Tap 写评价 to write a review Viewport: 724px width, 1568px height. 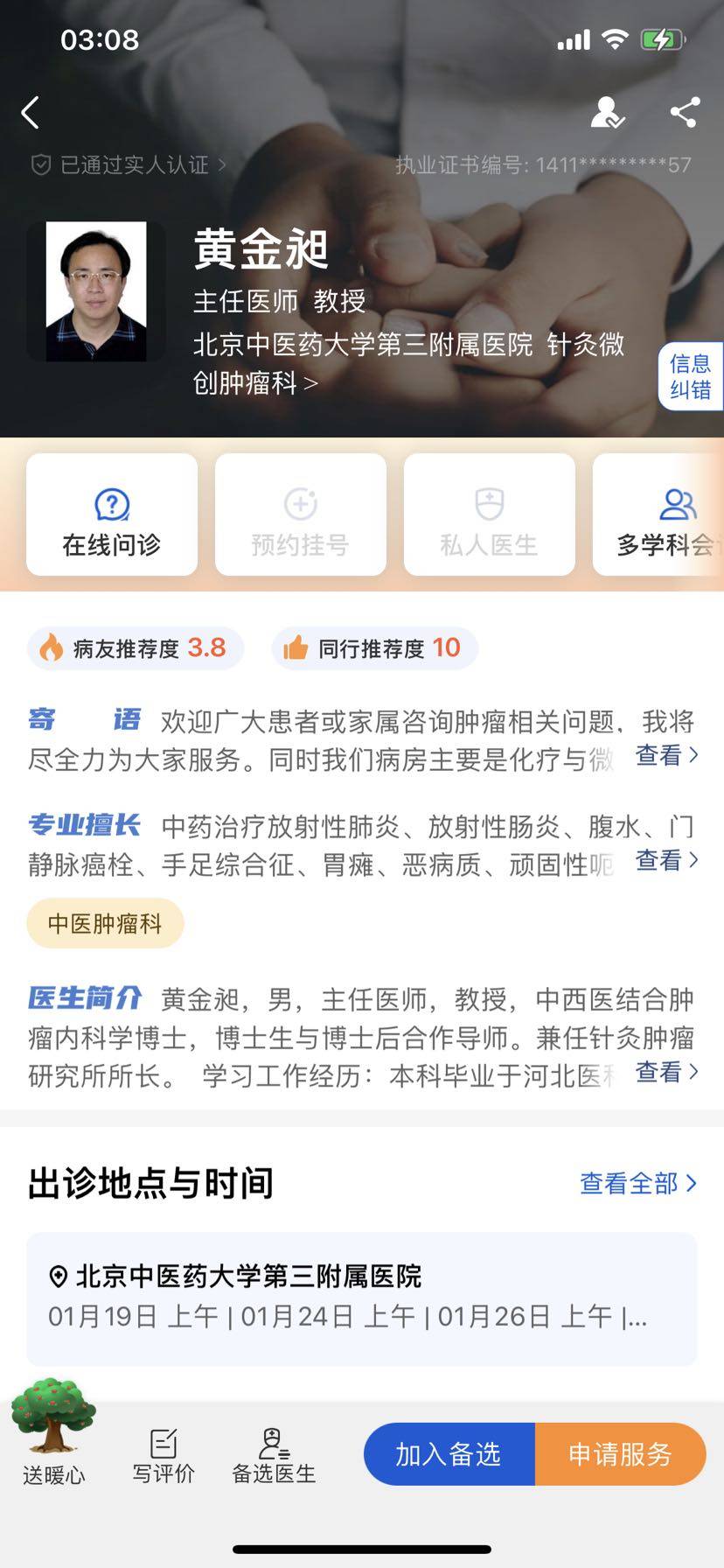pyautogui.click(x=164, y=1456)
